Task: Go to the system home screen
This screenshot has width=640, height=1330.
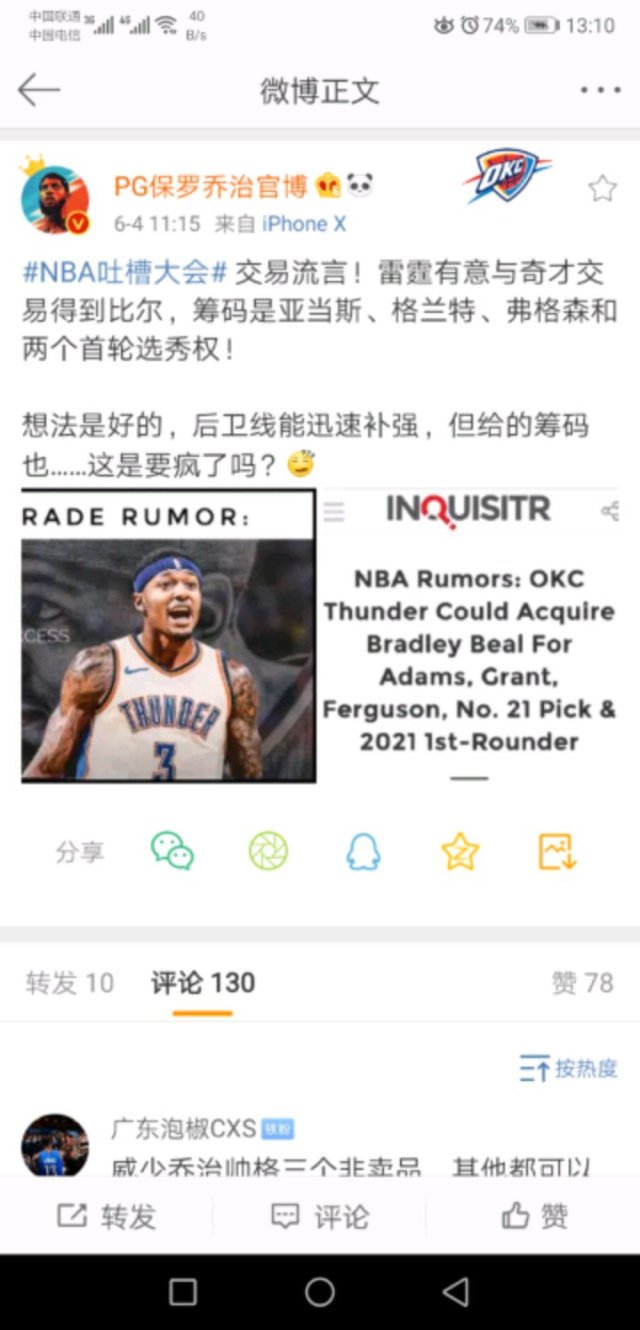Action: click(320, 1292)
